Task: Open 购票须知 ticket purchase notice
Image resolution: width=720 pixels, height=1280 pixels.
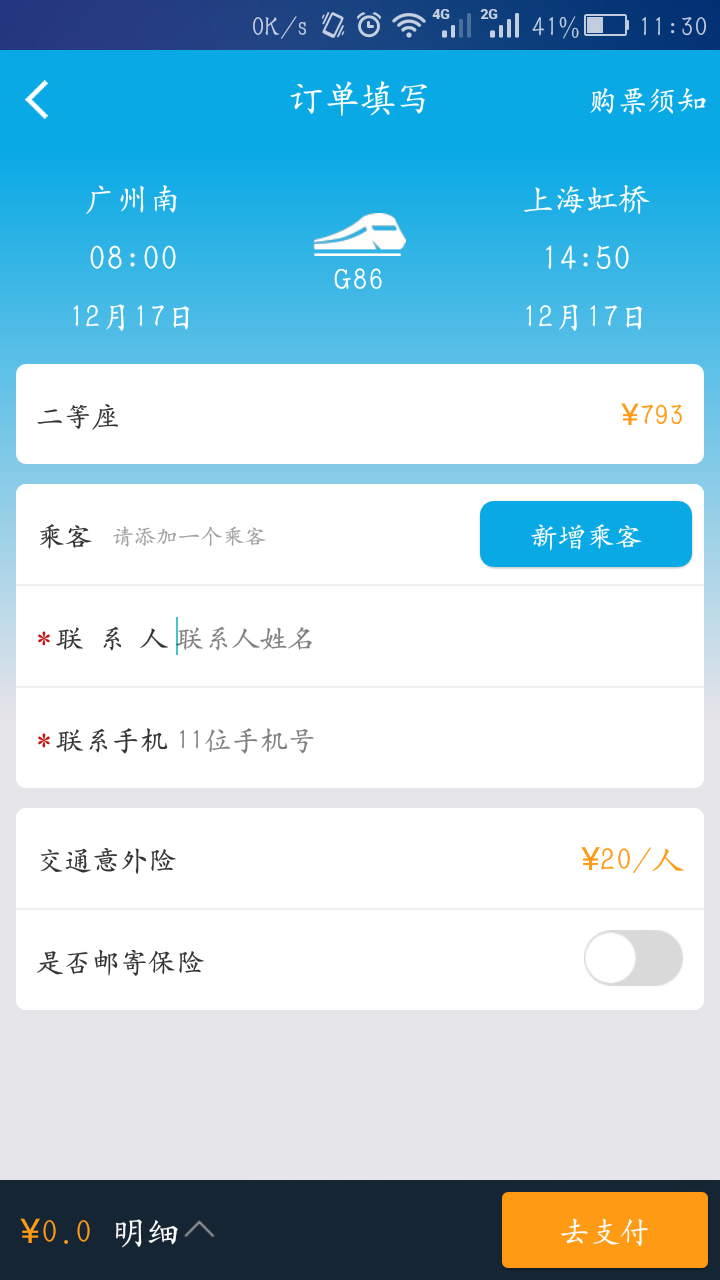Action: 648,101
